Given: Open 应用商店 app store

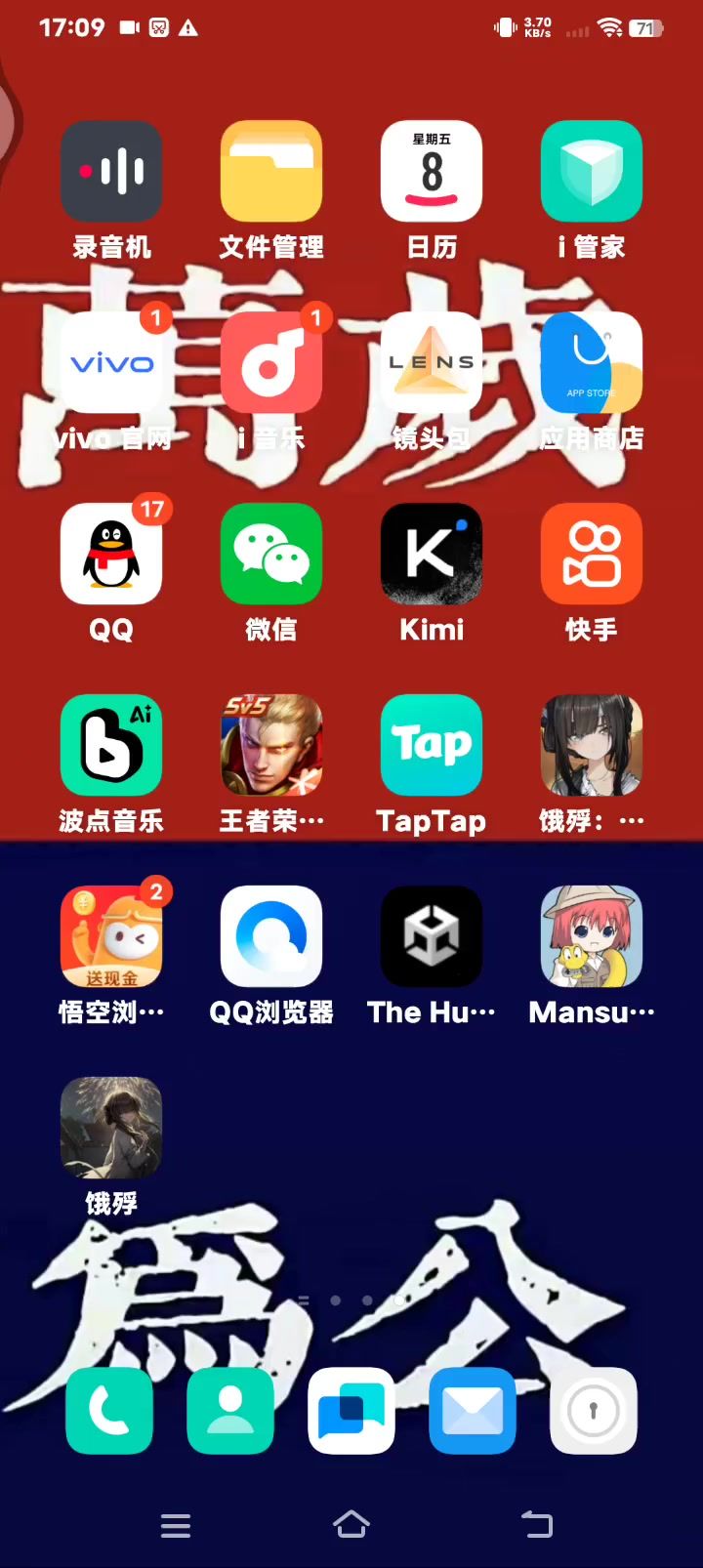Looking at the screenshot, I should pyautogui.click(x=592, y=363).
